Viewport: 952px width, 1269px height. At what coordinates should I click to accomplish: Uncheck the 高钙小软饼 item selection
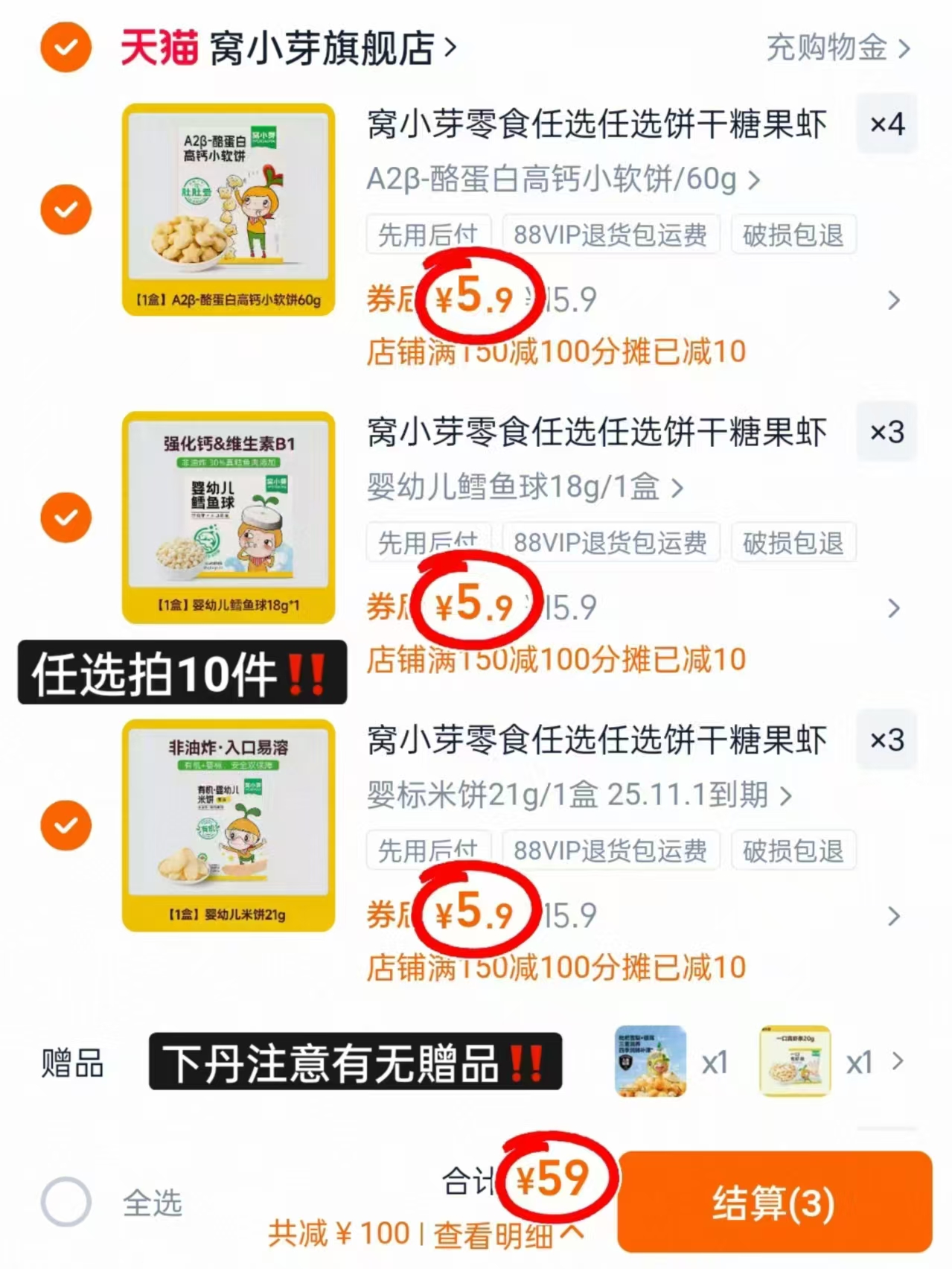(x=66, y=209)
